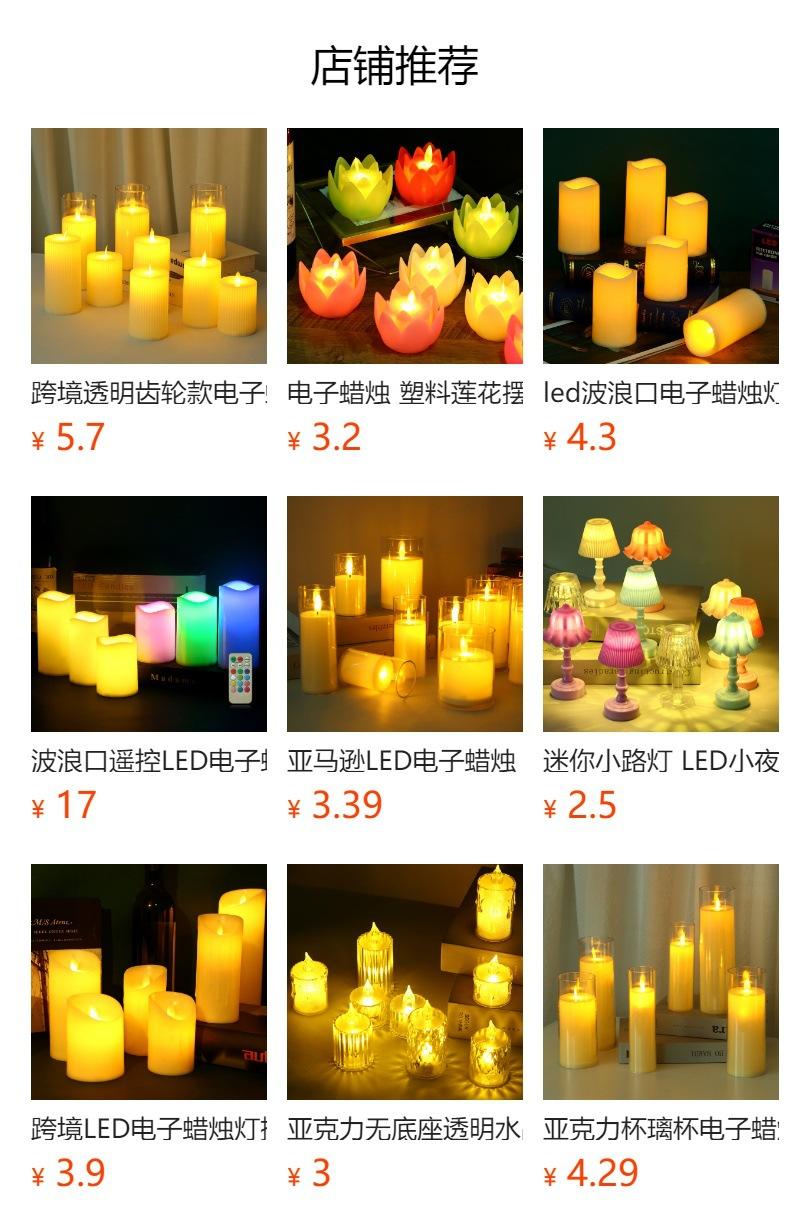Image resolution: width=790 pixels, height=1232 pixels.
Task: Select the led波浪口电子蜡烛灯 item at ¥4.3
Action: (x=660, y=246)
